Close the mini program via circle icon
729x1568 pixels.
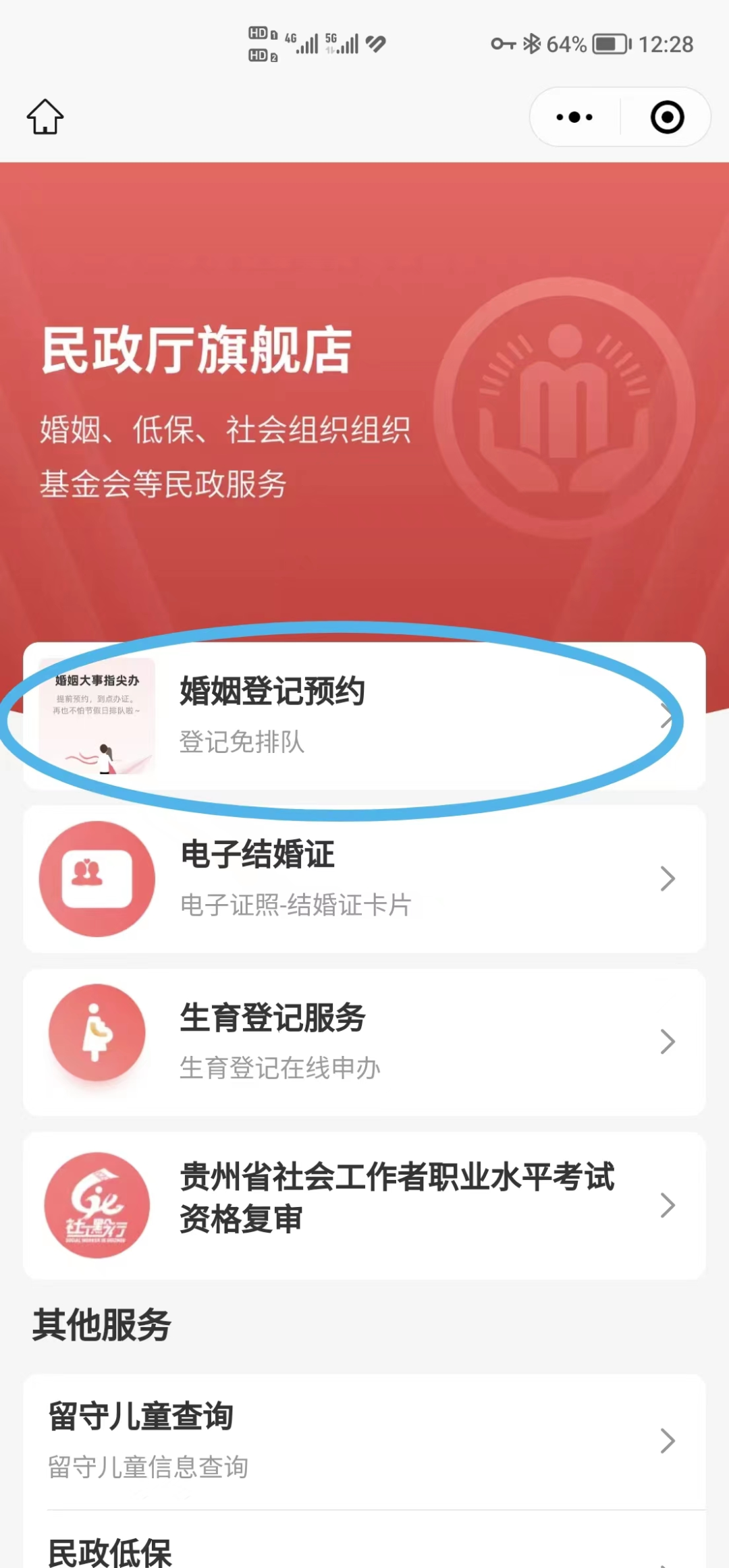[x=667, y=117]
